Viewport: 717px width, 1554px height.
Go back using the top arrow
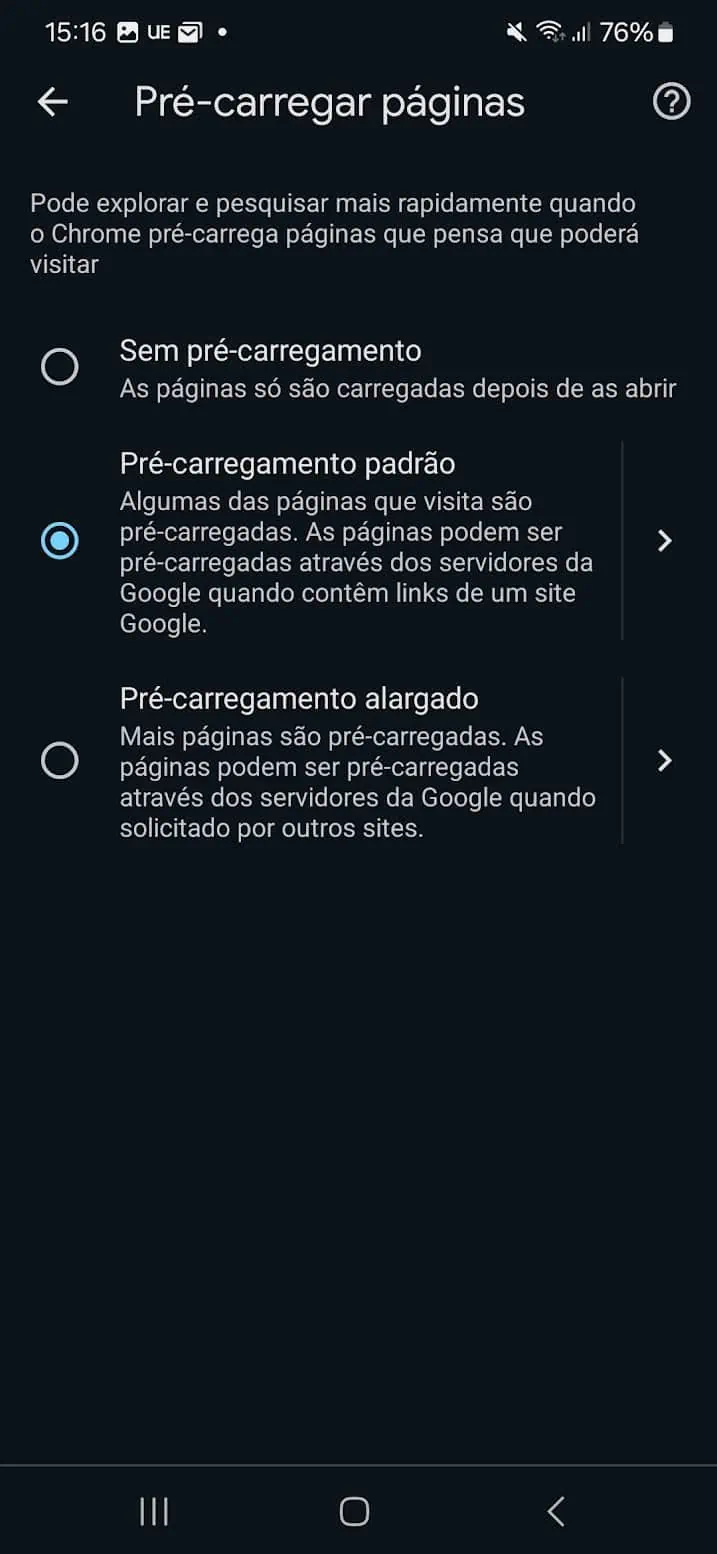click(x=52, y=102)
